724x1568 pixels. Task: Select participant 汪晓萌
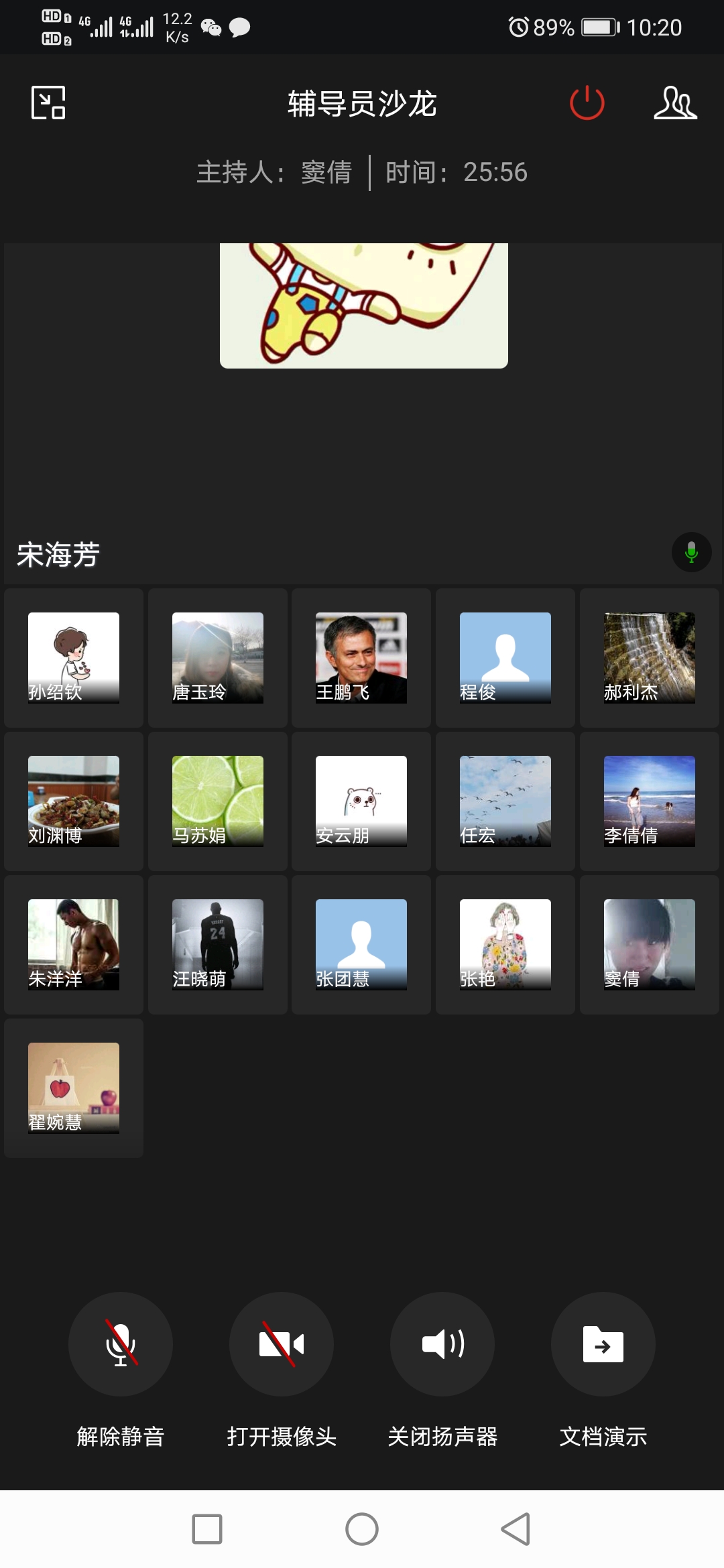click(x=218, y=944)
